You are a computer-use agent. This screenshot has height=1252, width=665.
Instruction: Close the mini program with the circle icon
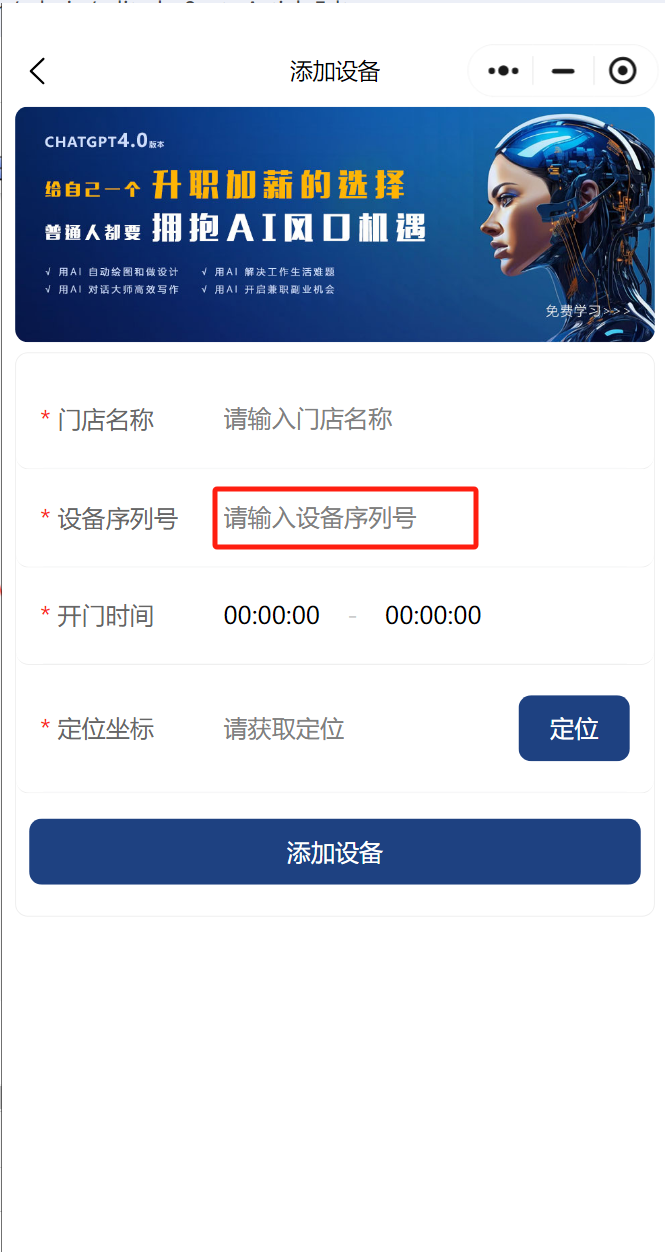click(x=622, y=71)
